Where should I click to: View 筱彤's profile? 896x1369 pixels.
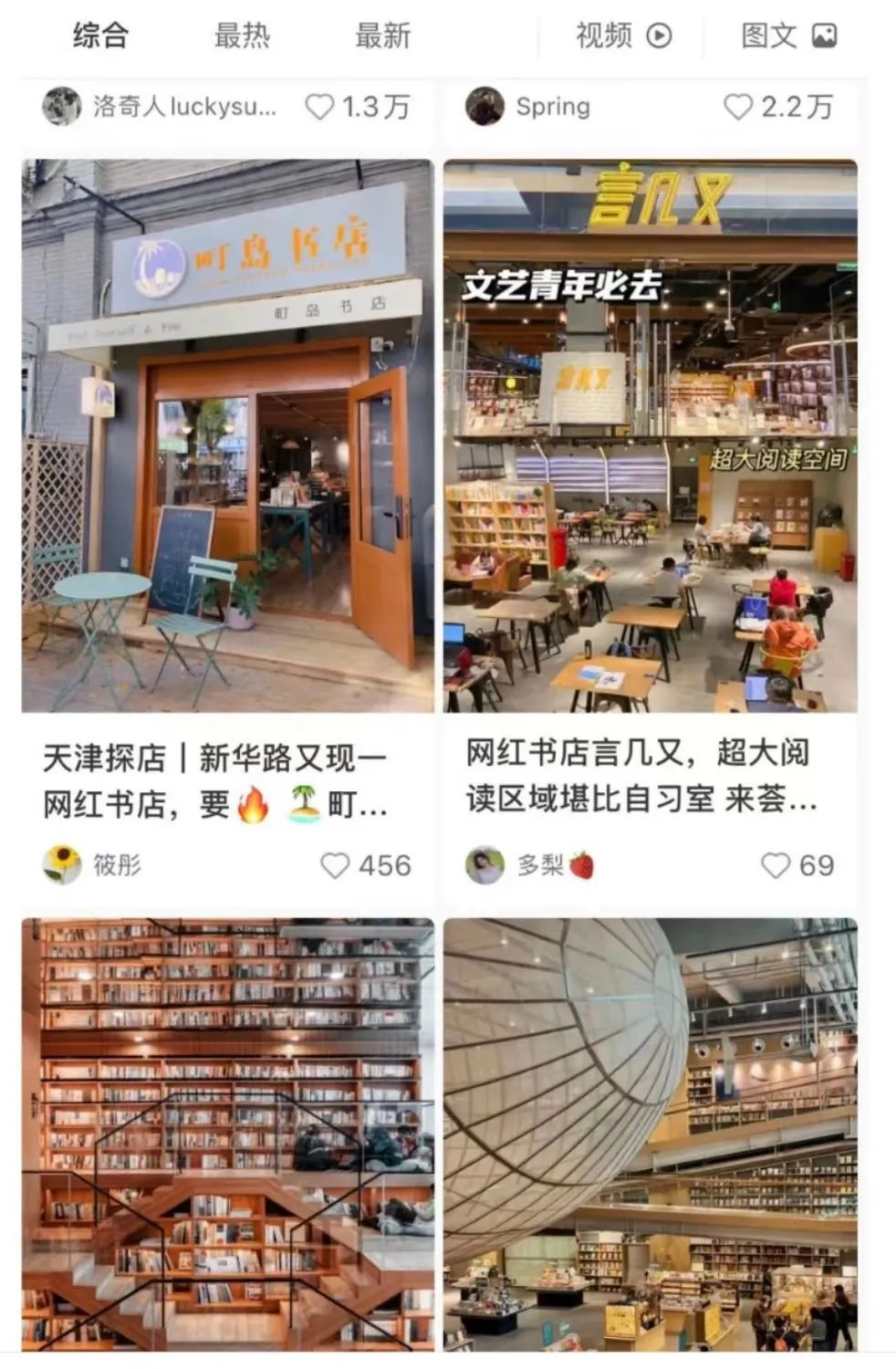tap(62, 864)
